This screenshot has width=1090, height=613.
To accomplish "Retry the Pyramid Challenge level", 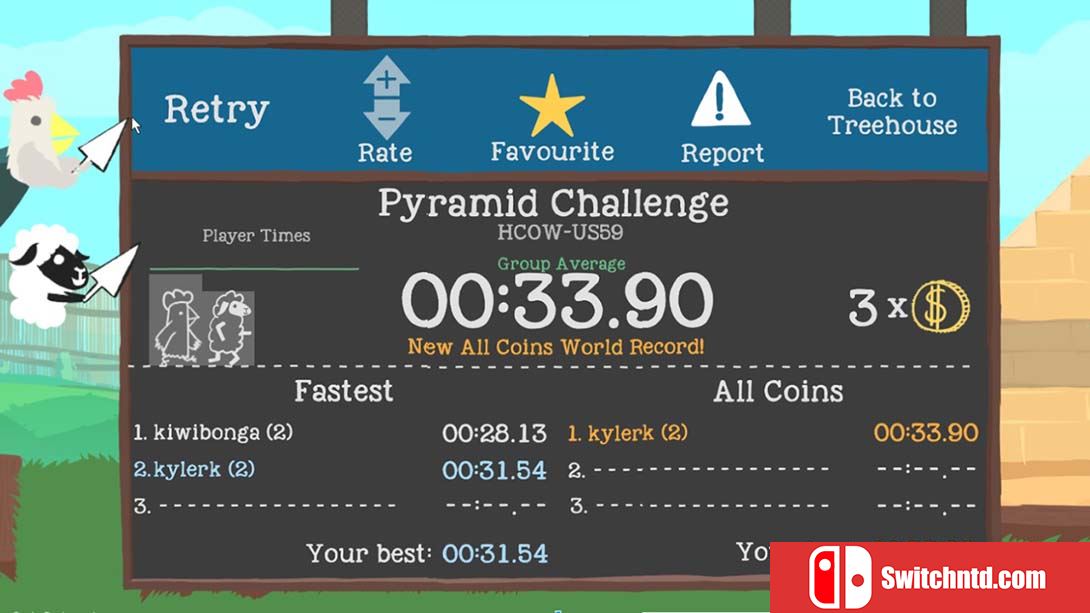I will click(x=216, y=109).
